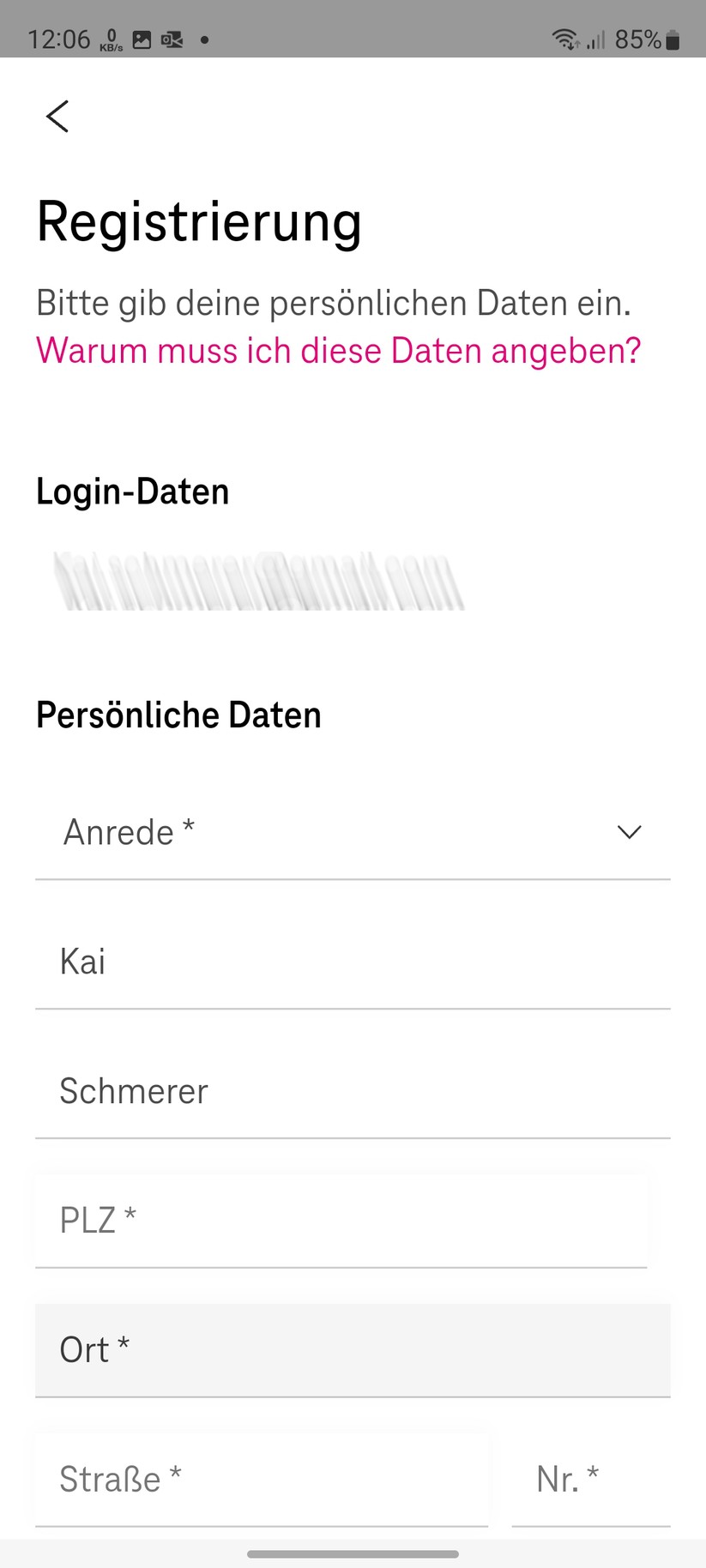Click the Registrierung heading area
Viewport: 706px width, 1568px height.
[x=198, y=221]
